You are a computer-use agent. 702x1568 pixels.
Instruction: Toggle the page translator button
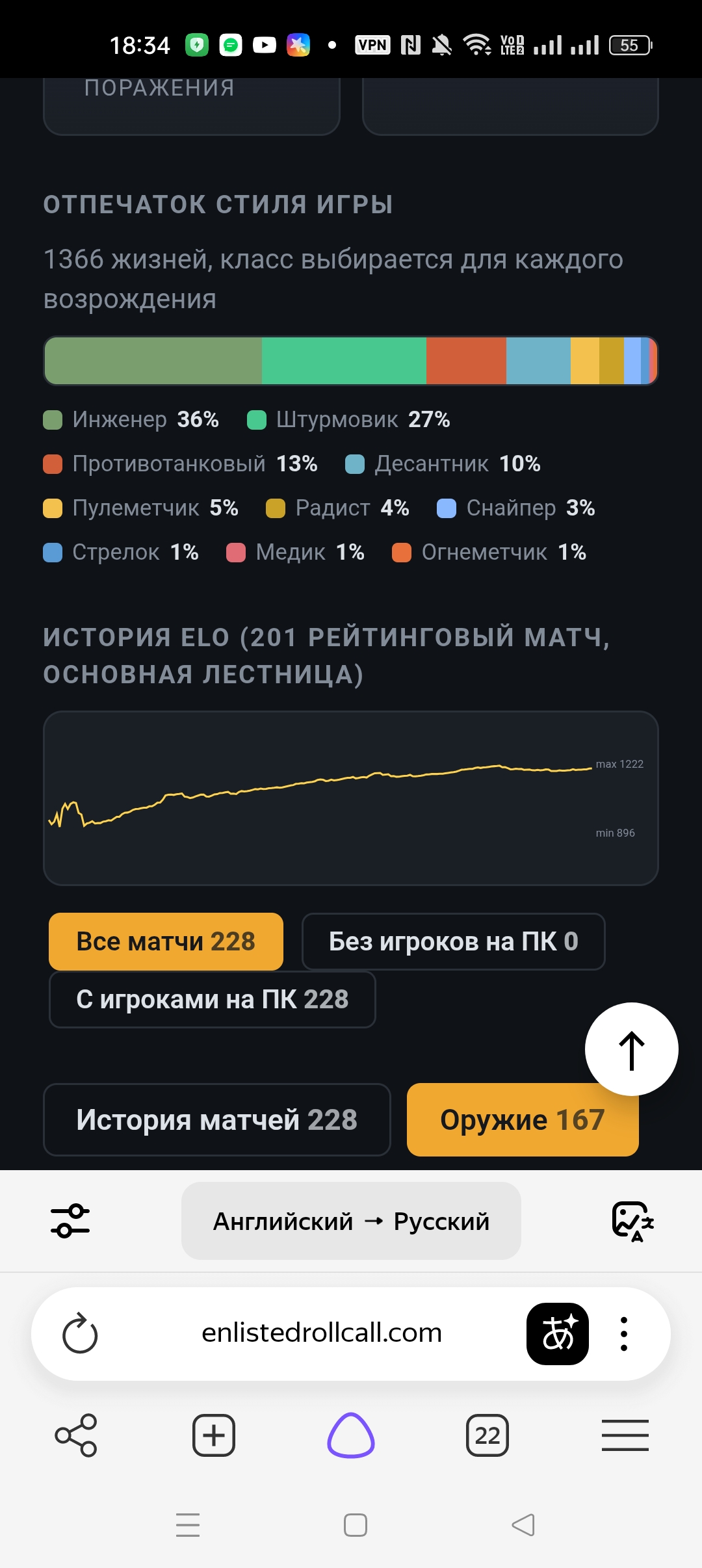coord(558,1334)
